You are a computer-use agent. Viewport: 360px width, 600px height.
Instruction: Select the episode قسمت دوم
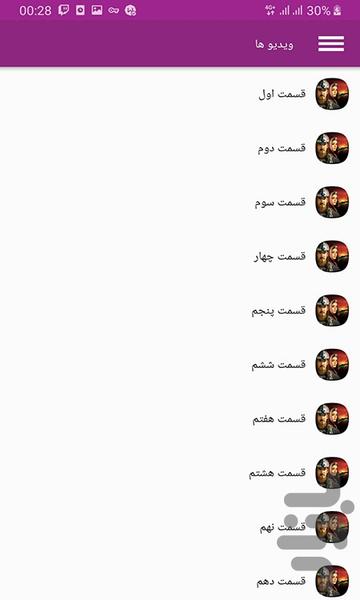[180, 148]
